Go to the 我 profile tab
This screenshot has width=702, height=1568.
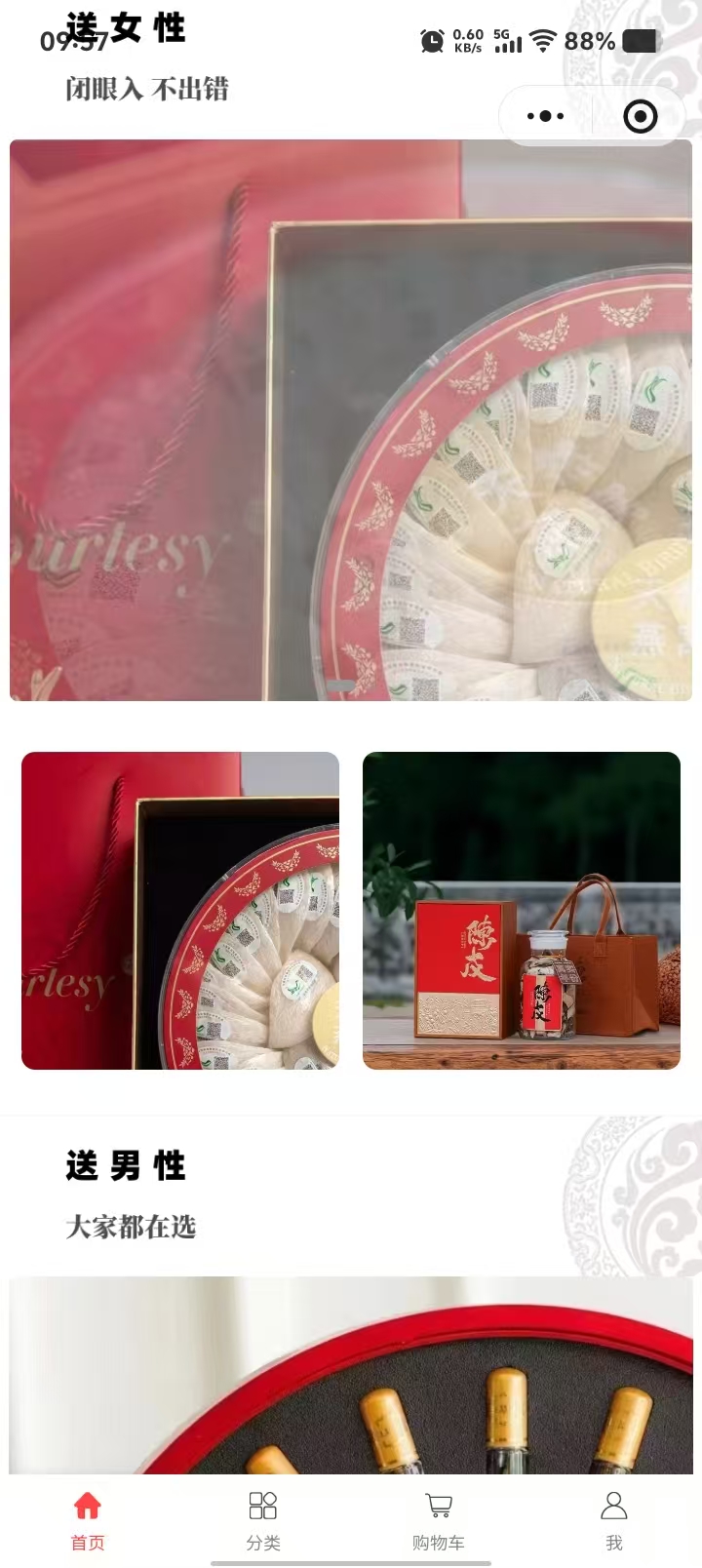pyautogui.click(x=613, y=1519)
